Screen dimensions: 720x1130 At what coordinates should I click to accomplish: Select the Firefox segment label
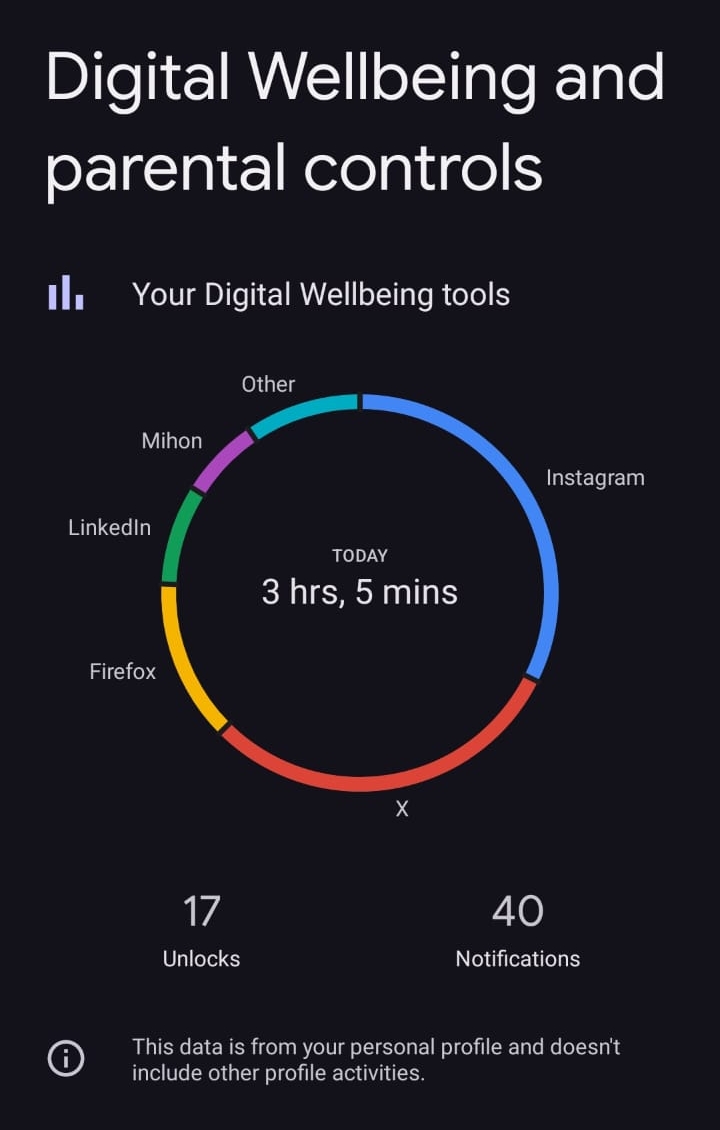click(x=123, y=672)
